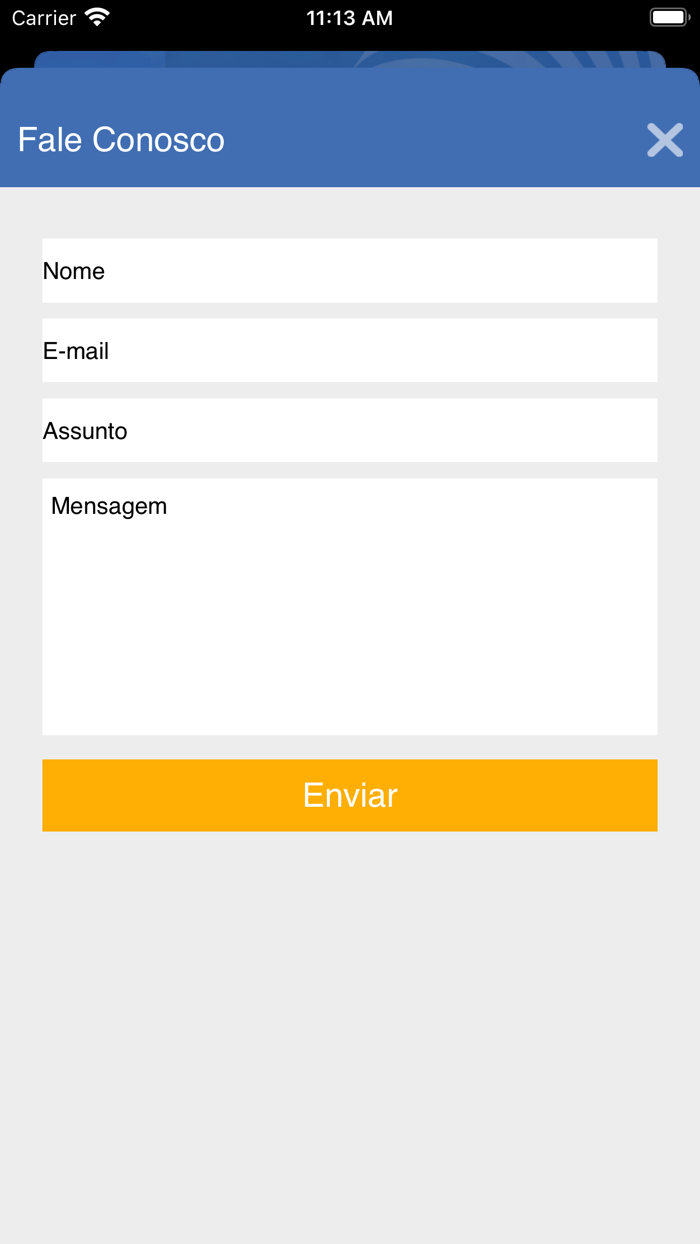Submit the form with Enviar
Viewport: 700px width, 1244px height.
(x=350, y=795)
